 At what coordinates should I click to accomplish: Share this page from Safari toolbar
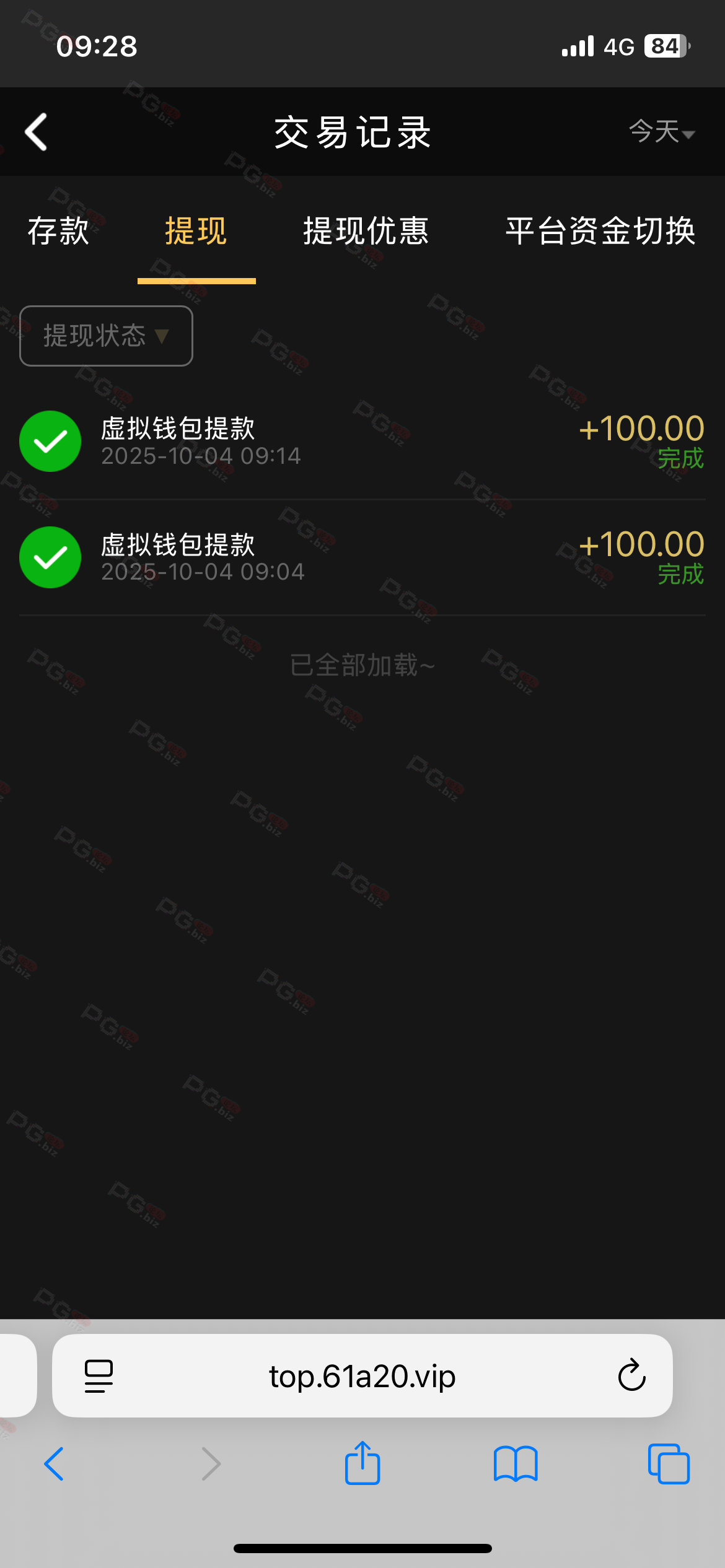point(362,1463)
